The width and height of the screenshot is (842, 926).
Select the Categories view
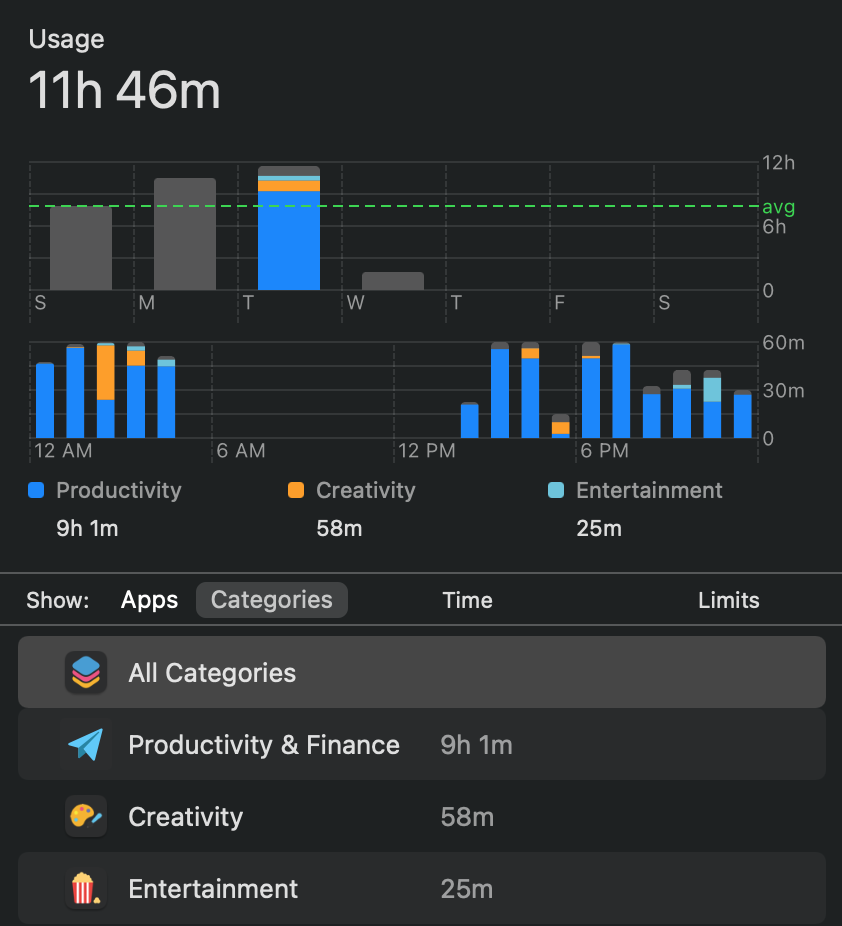tap(271, 600)
